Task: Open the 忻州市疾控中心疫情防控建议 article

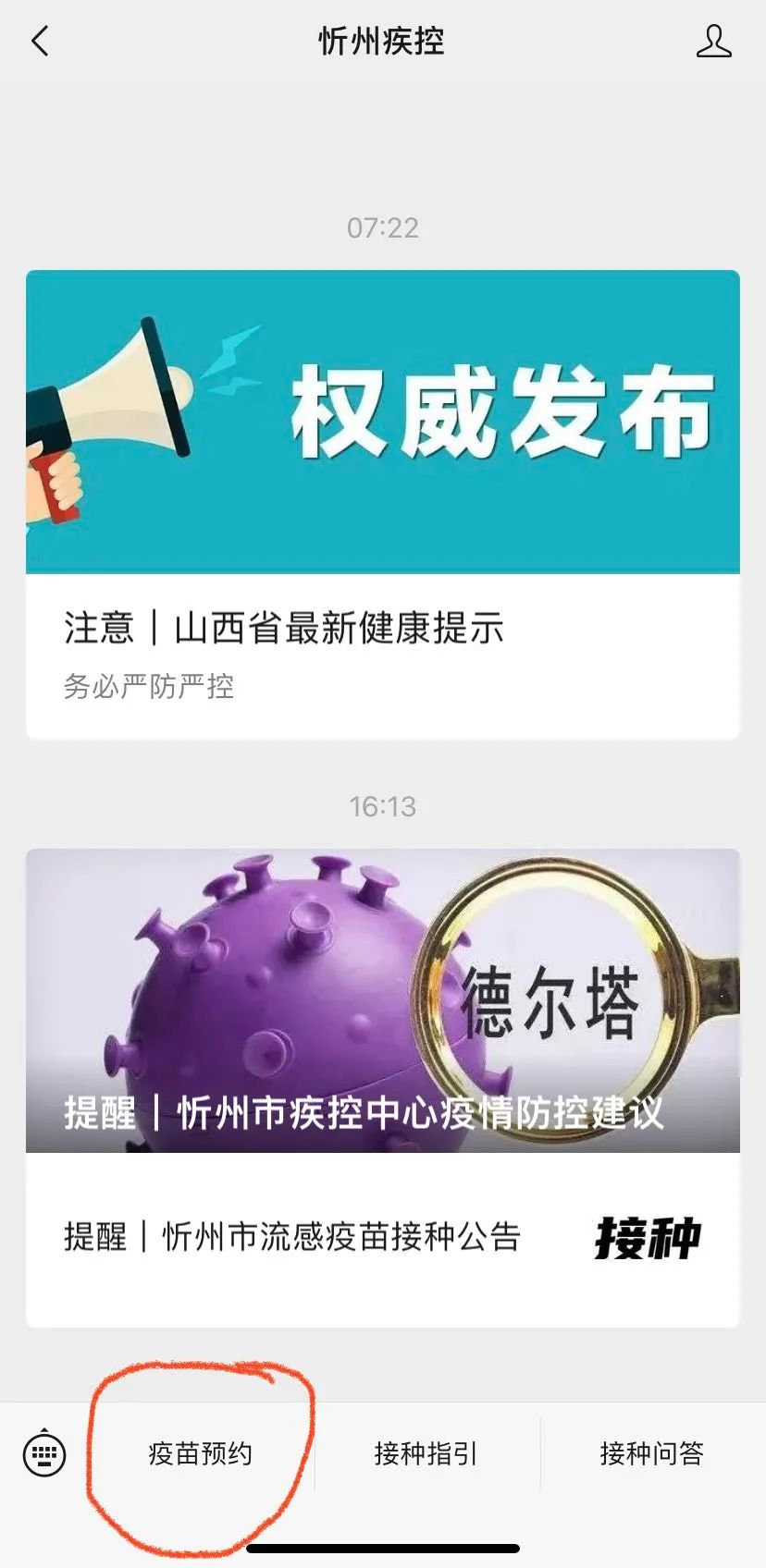Action: tap(382, 1000)
